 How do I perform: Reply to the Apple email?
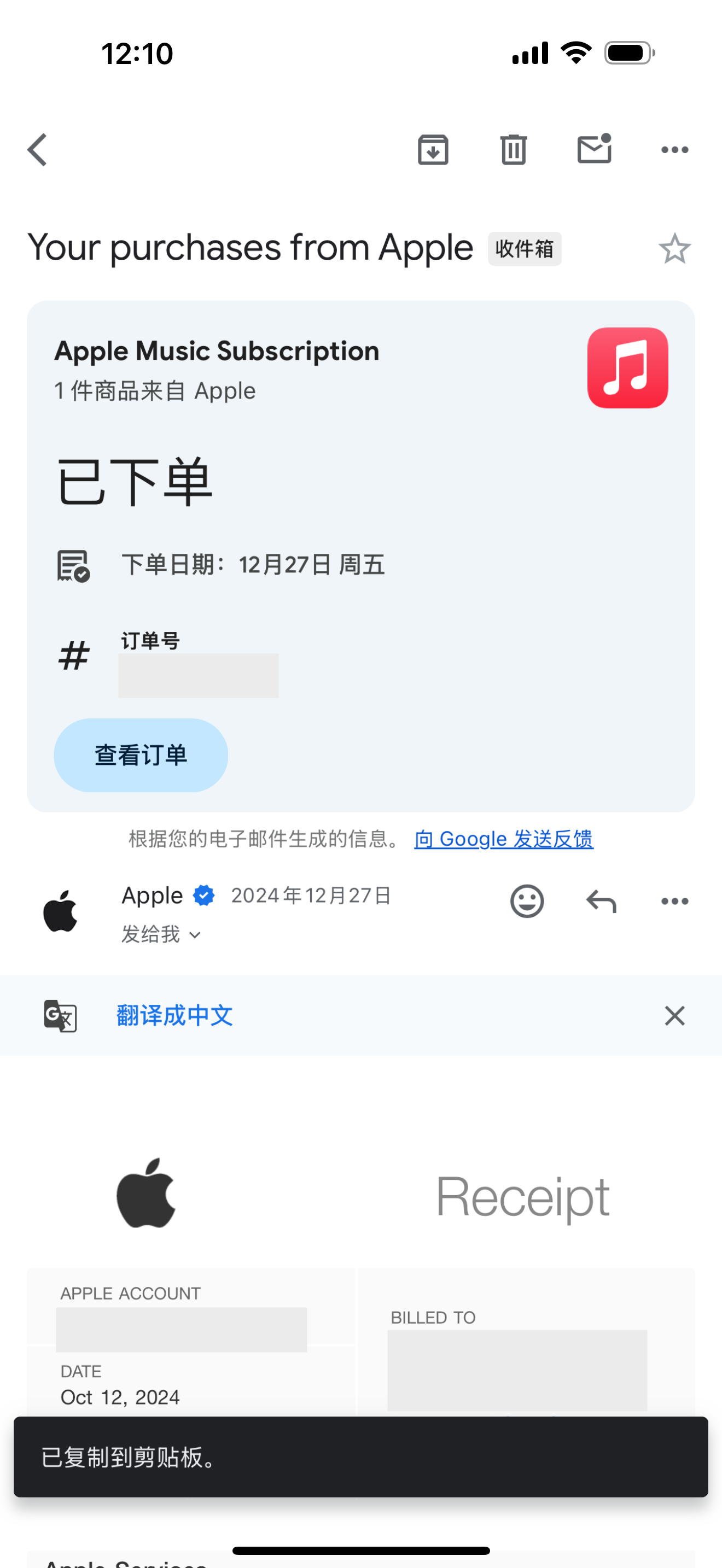pos(601,901)
